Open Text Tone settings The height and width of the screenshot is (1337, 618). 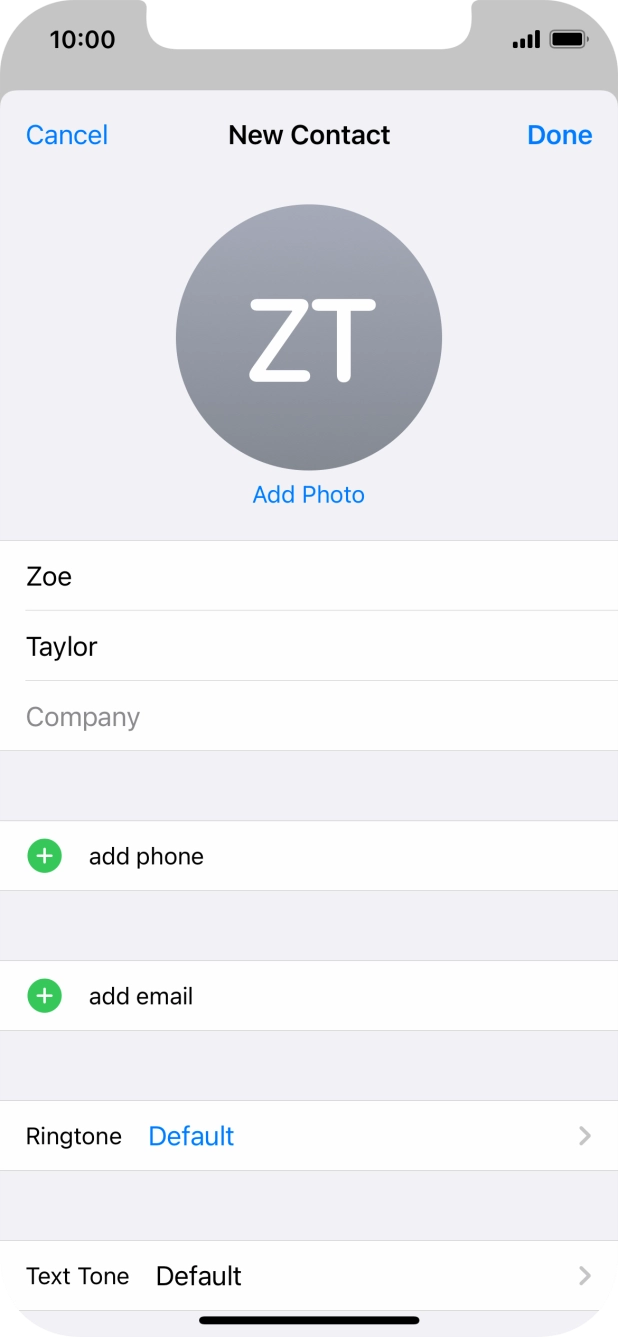click(308, 1276)
